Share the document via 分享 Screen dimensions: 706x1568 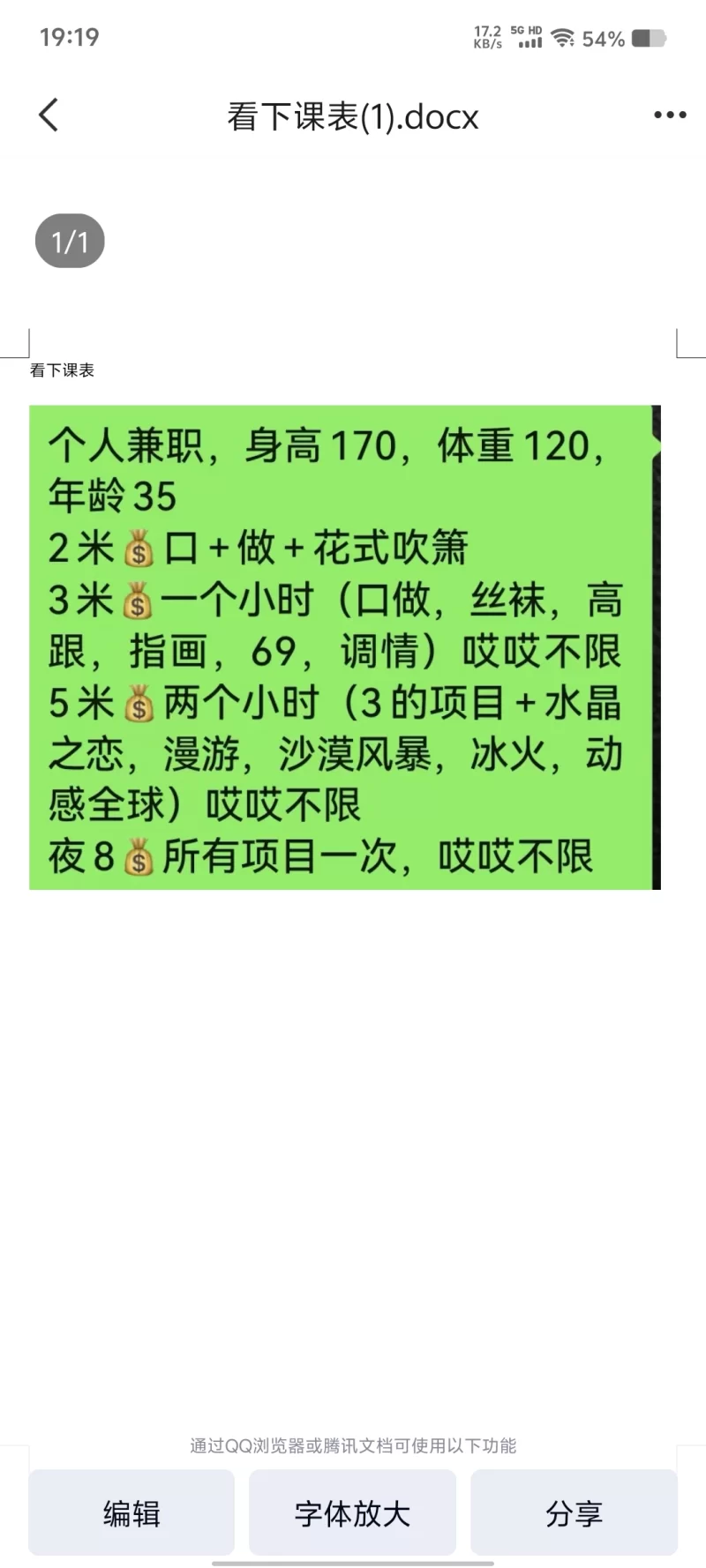[x=574, y=1513]
